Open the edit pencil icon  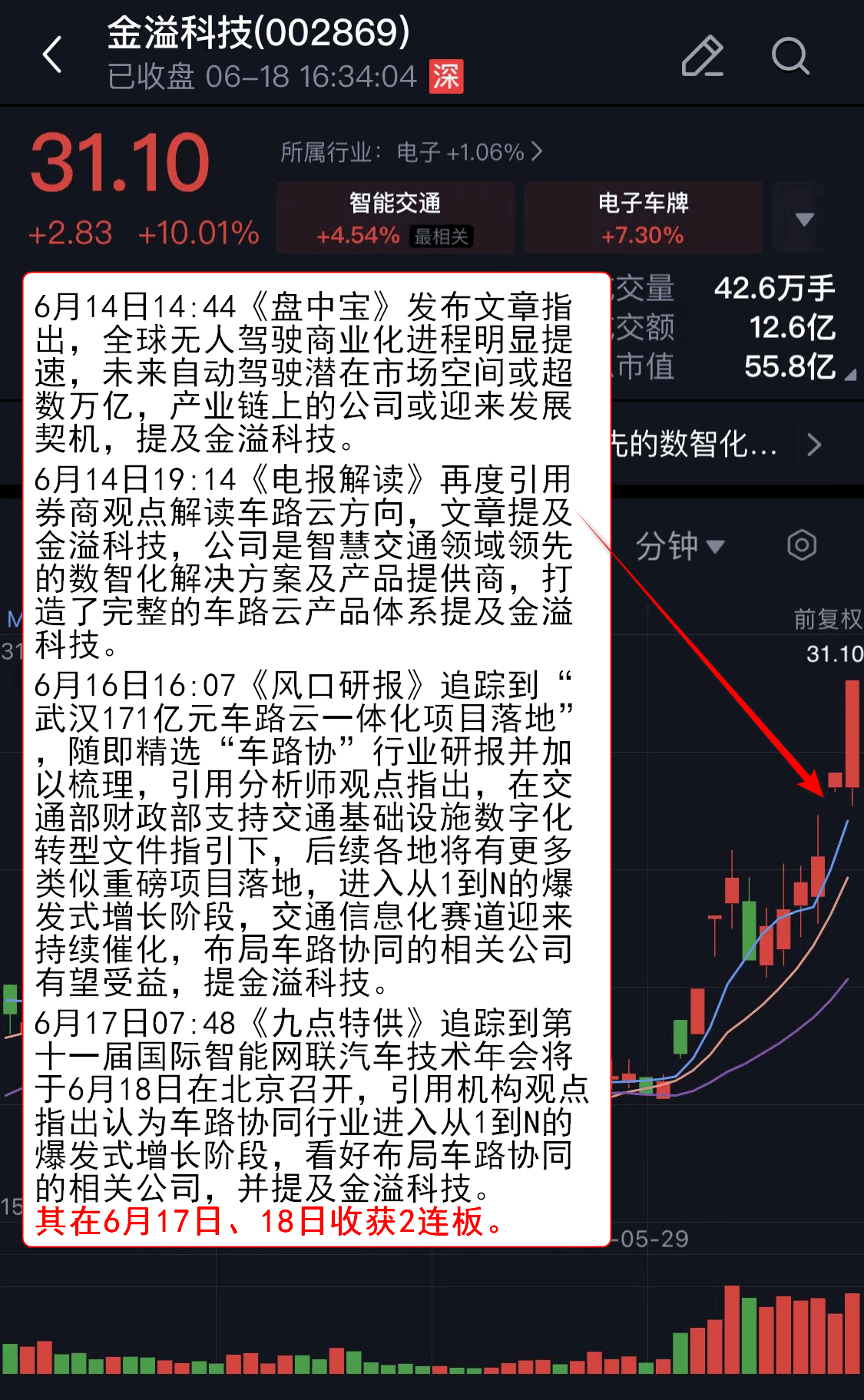[702, 56]
